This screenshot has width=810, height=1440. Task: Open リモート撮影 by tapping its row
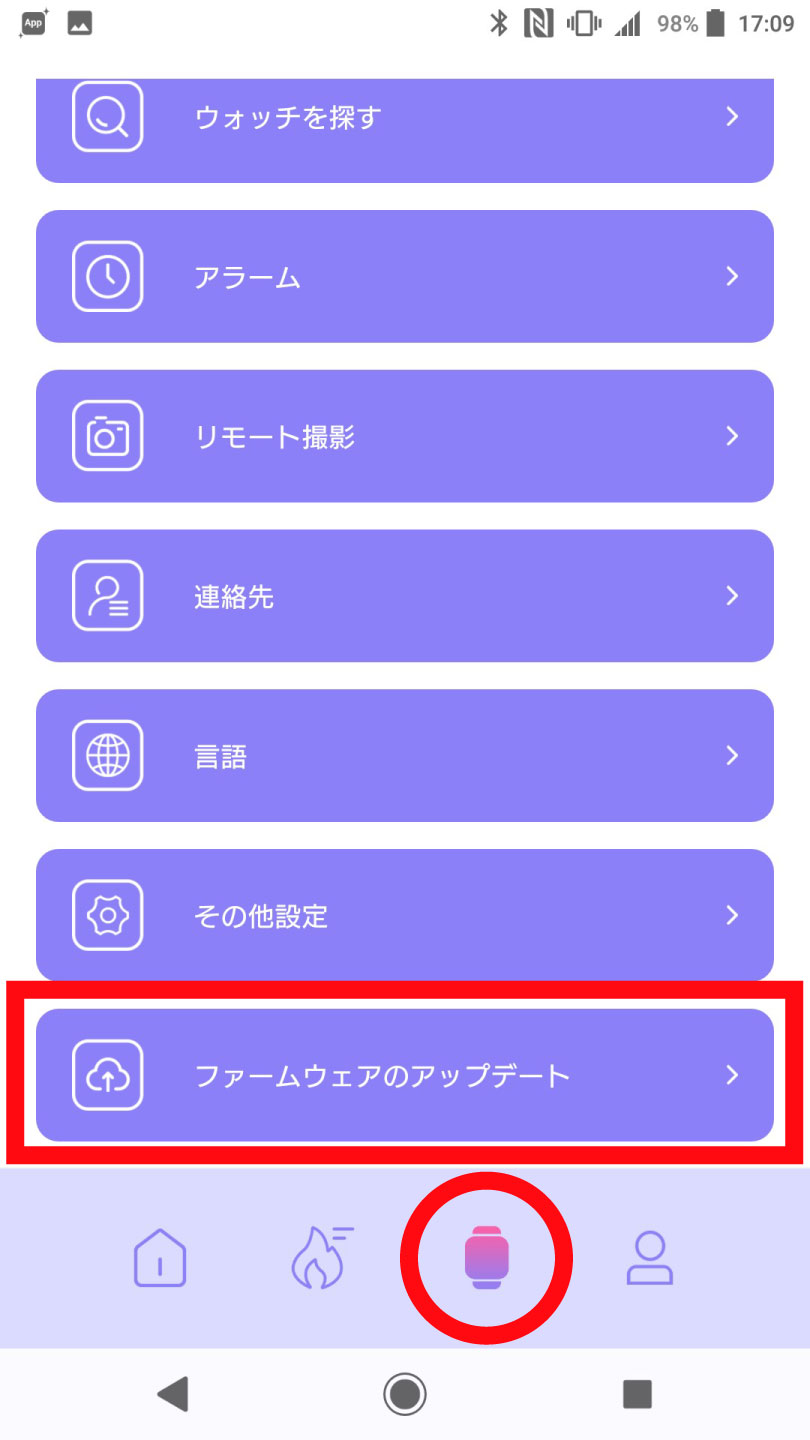click(405, 436)
